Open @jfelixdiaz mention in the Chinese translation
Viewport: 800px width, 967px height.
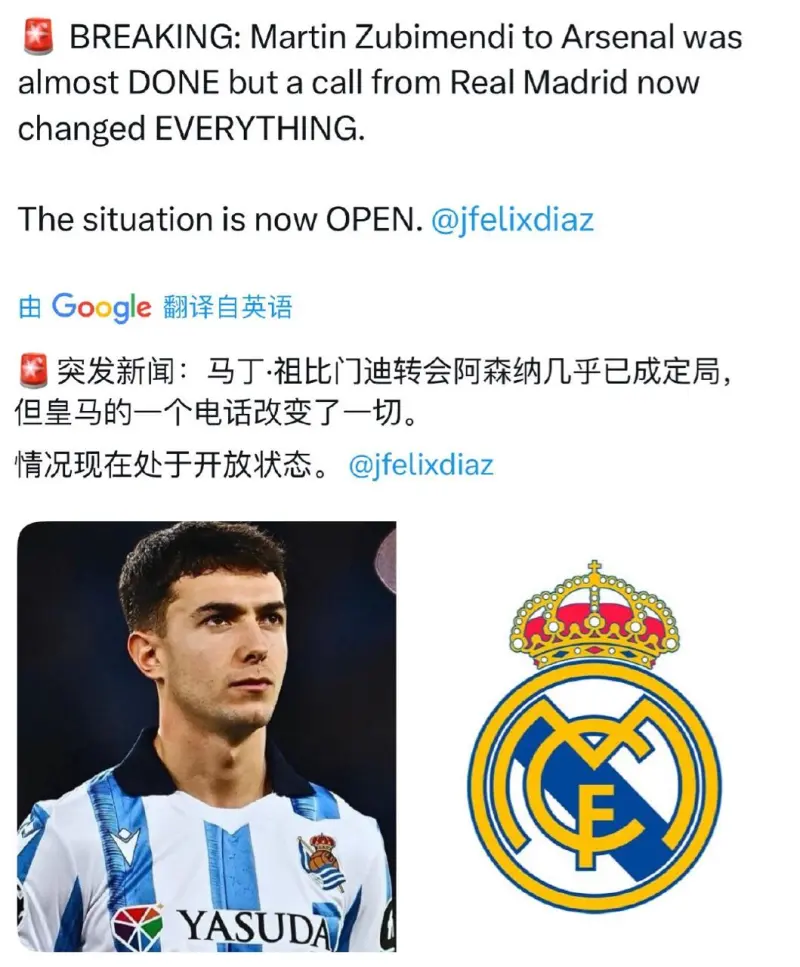pyautogui.click(x=420, y=466)
